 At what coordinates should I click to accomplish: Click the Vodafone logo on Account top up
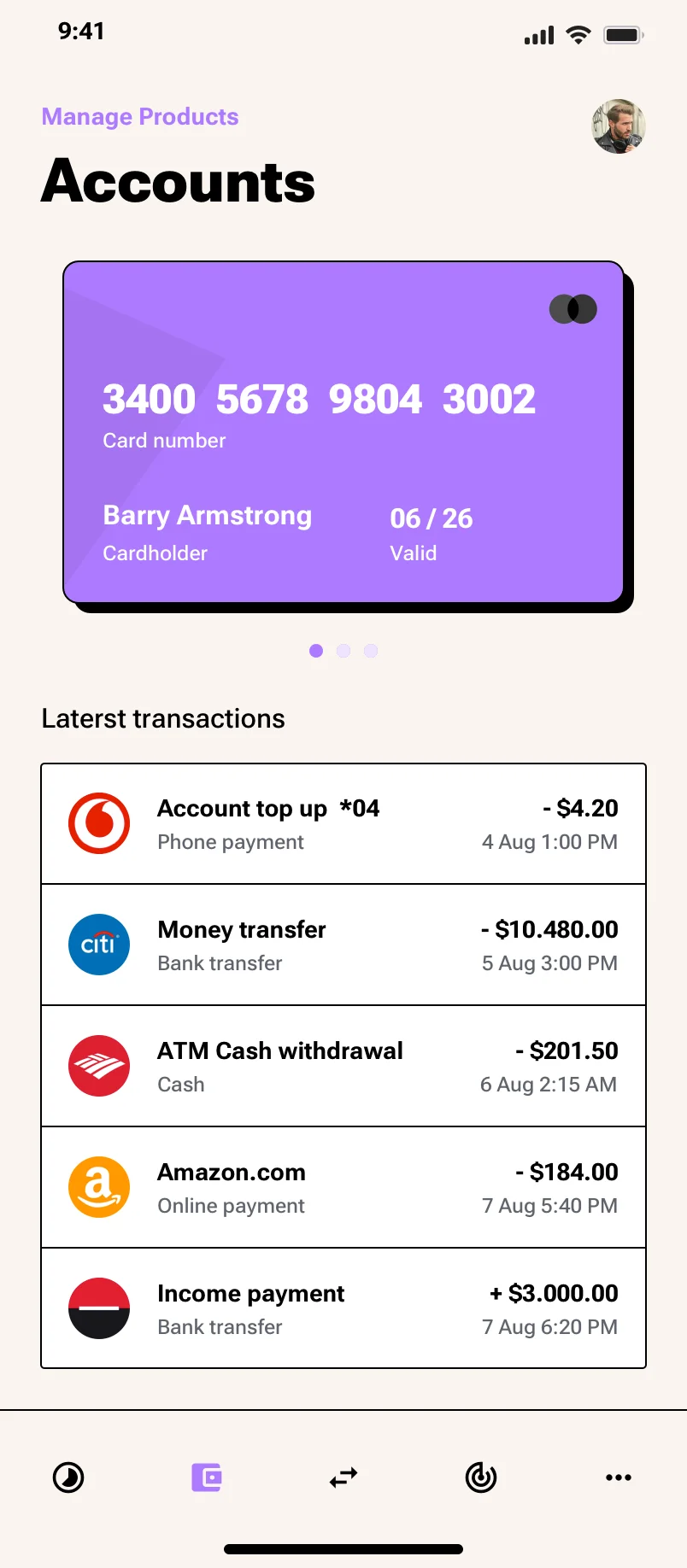(99, 823)
